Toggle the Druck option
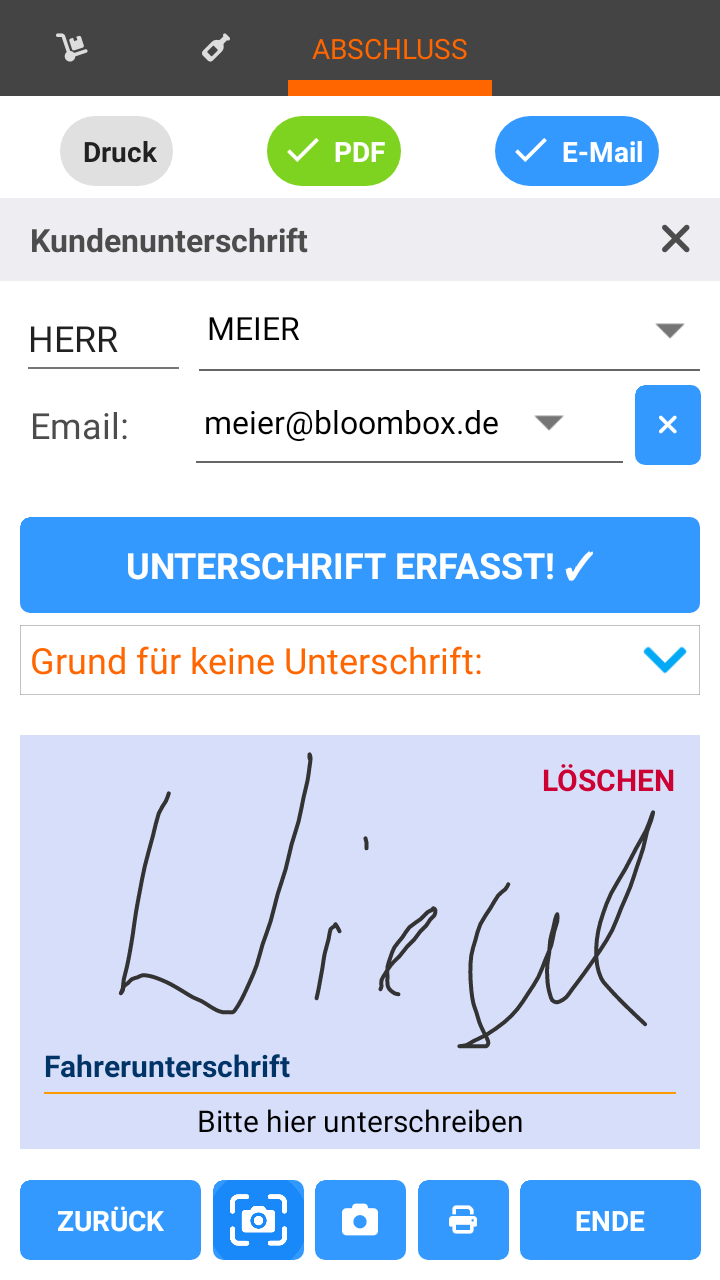Screen dimensions: 720x1280 [117, 152]
